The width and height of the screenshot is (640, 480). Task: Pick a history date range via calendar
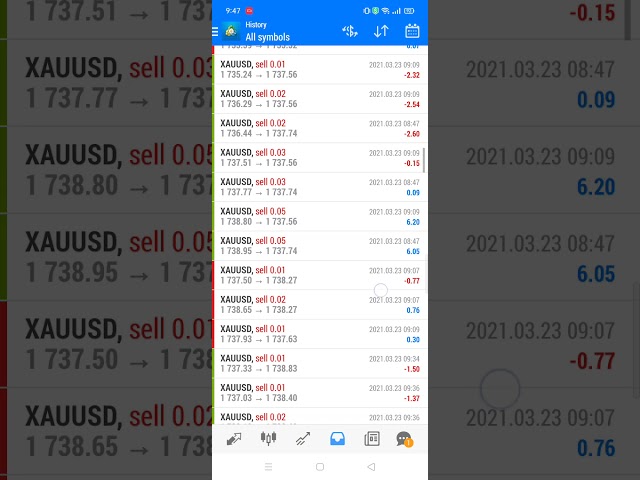point(412,31)
